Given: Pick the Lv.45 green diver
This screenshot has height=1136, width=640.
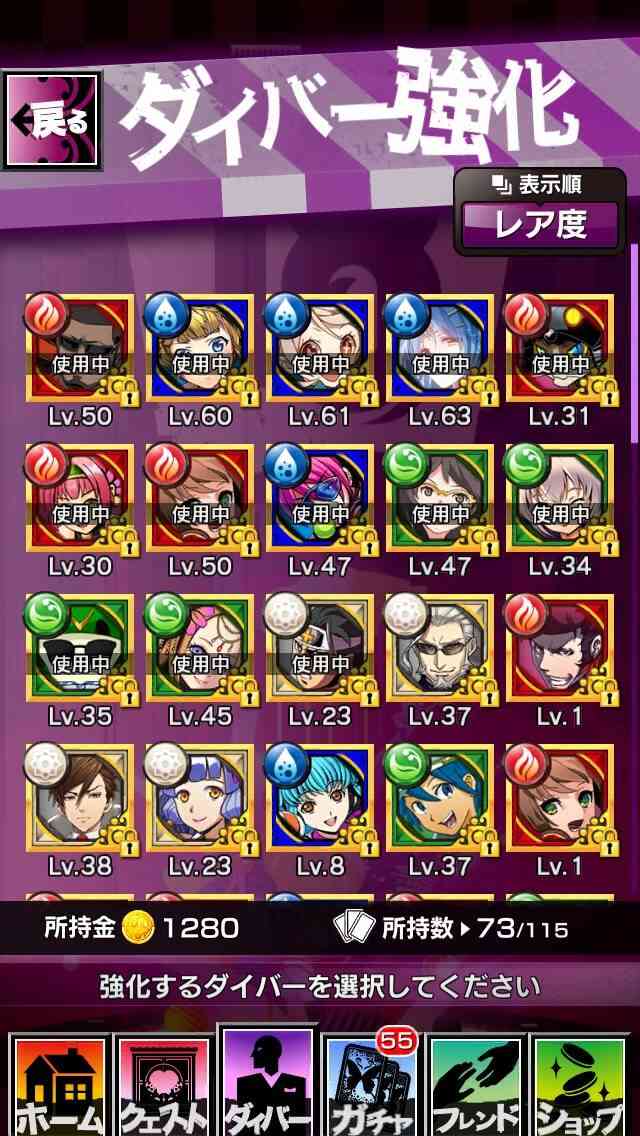Looking at the screenshot, I should (x=200, y=648).
